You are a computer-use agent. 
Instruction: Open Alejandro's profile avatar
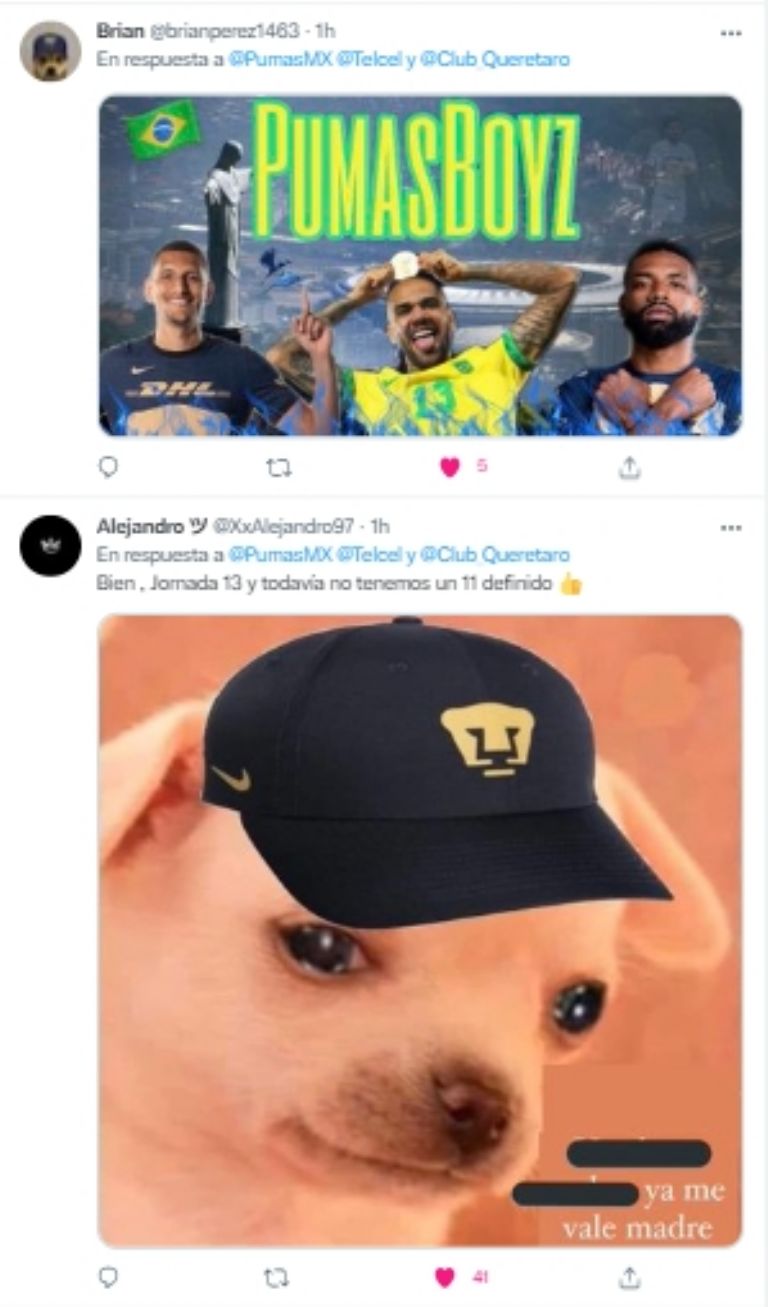coord(50,546)
